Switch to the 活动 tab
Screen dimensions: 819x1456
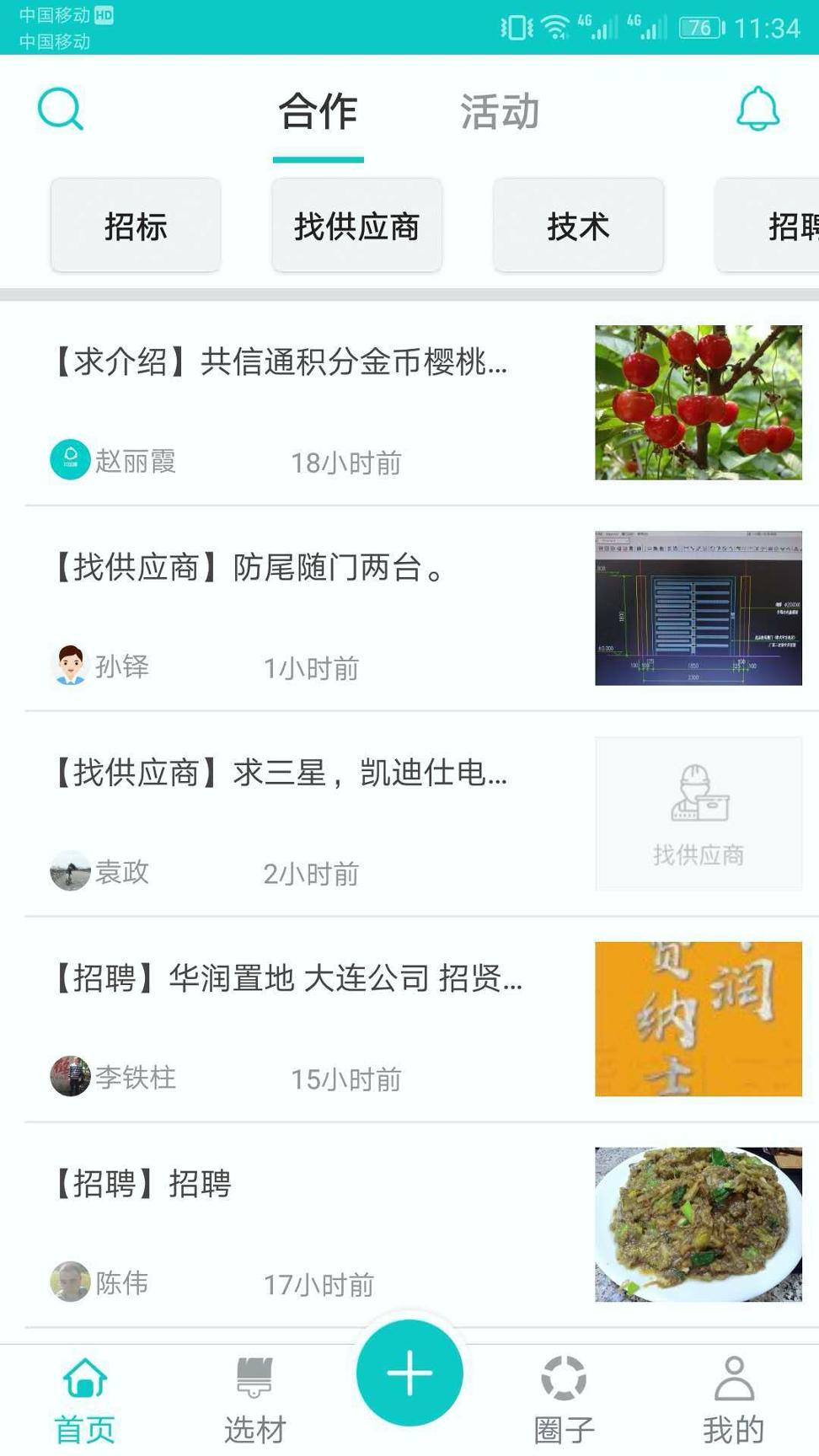pyautogui.click(x=500, y=110)
